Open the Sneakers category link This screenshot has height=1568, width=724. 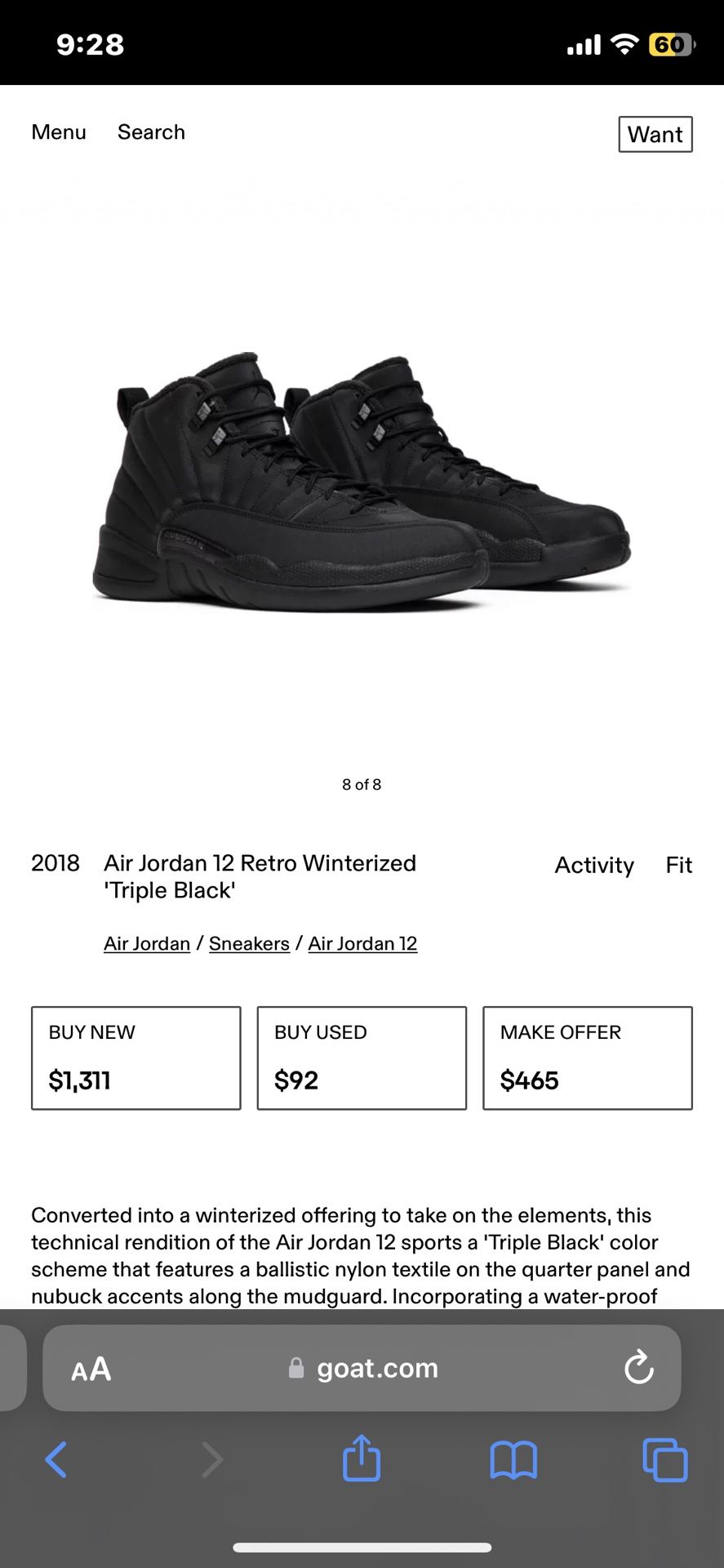coord(249,943)
